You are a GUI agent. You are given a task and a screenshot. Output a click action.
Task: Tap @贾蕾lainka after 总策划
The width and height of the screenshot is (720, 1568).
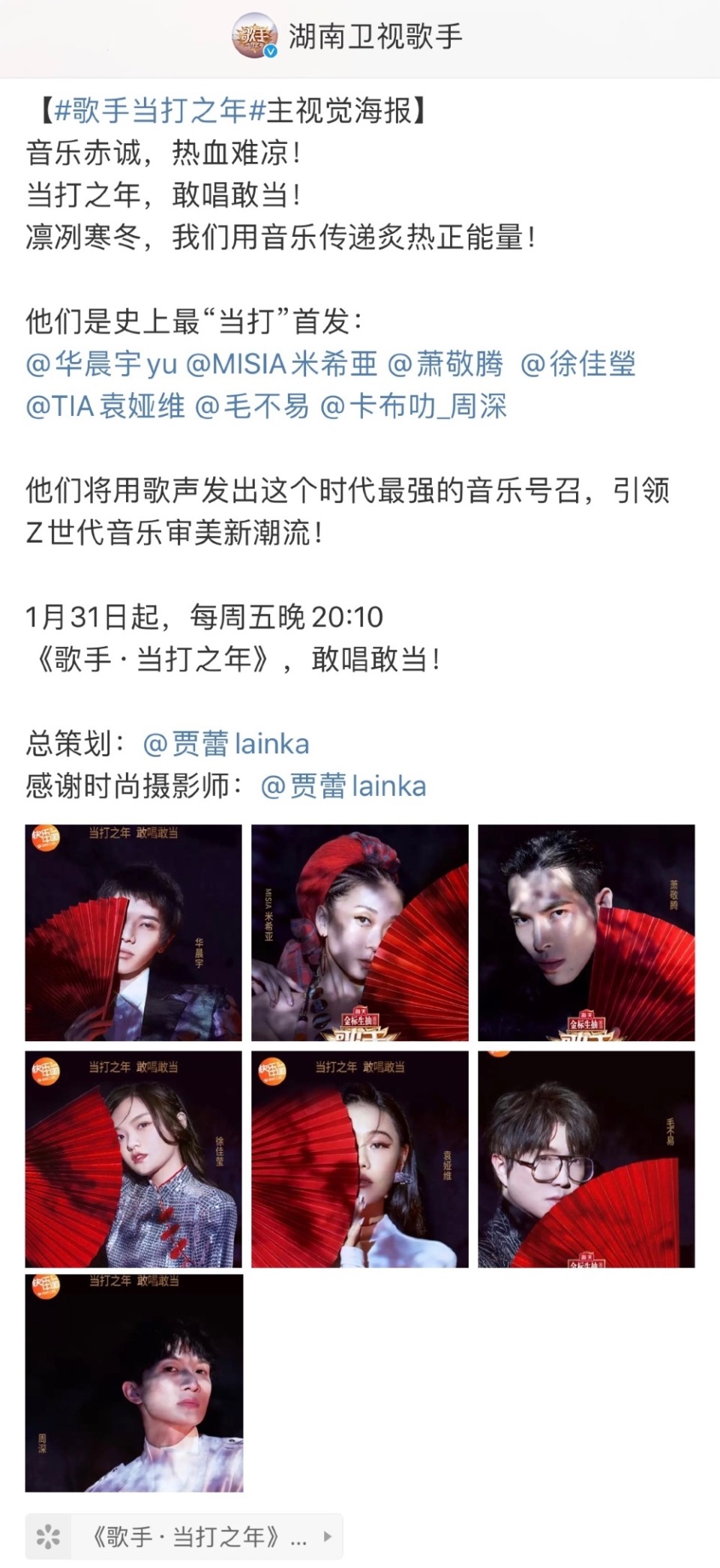point(226,744)
